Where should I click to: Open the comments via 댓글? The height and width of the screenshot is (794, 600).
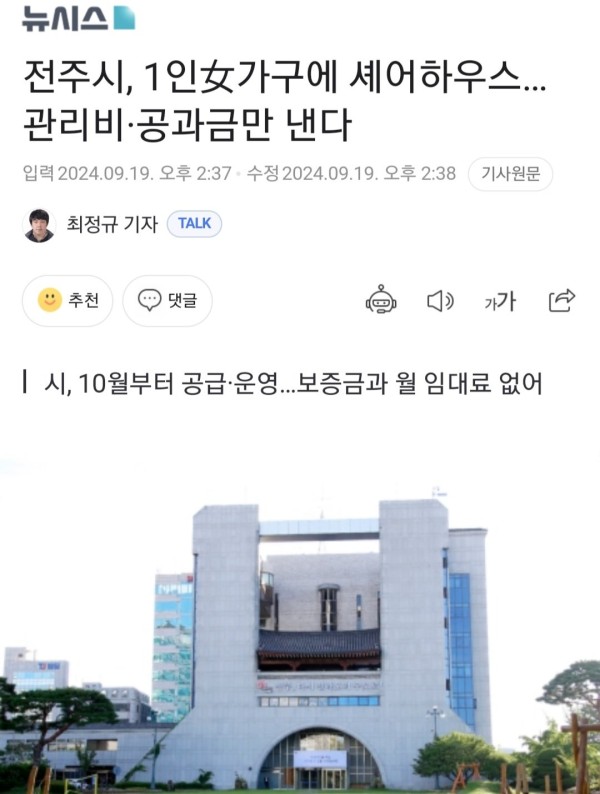click(x=167, y=300)
